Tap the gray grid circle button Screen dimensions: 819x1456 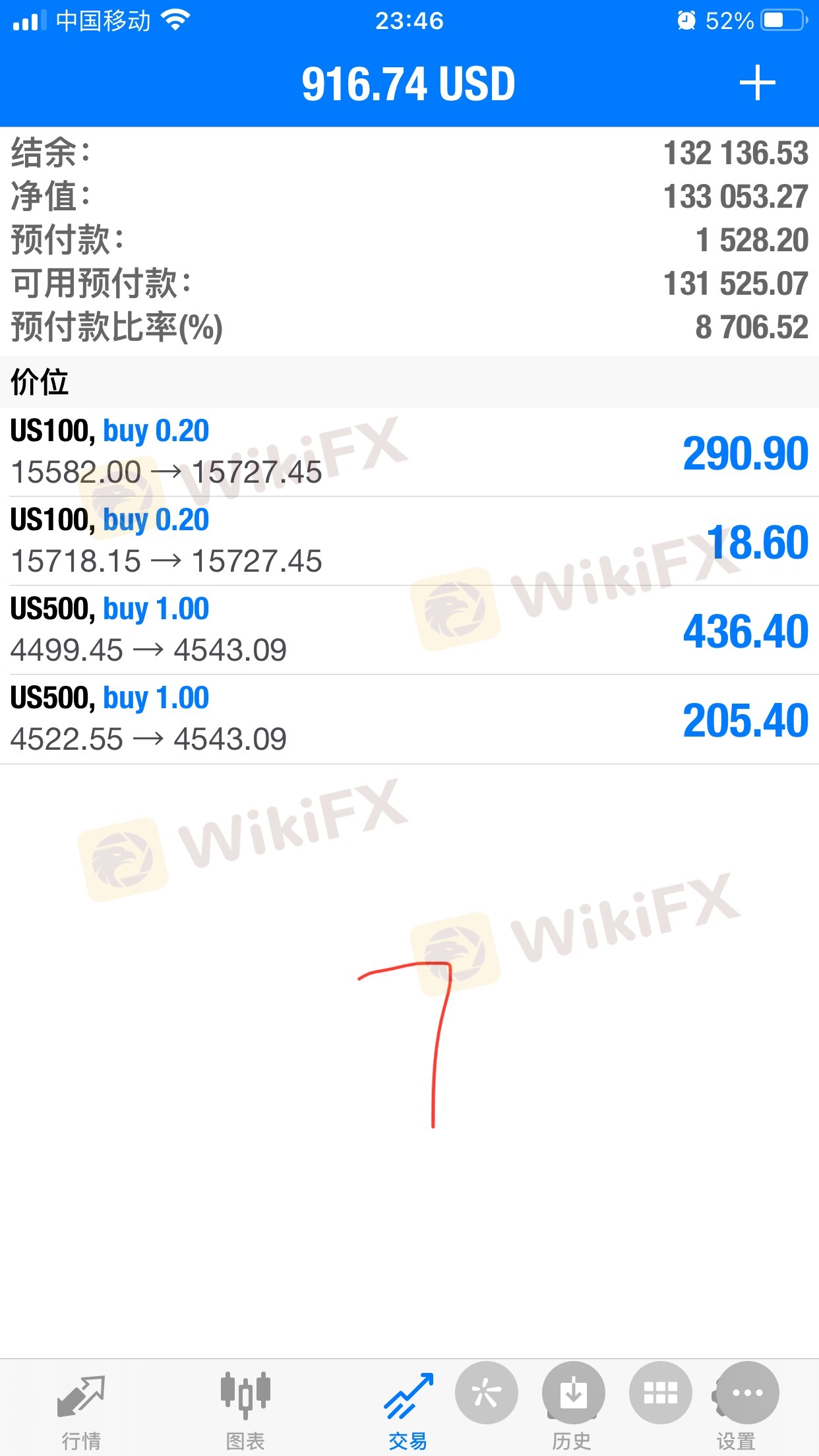(x=661, y=1393)
